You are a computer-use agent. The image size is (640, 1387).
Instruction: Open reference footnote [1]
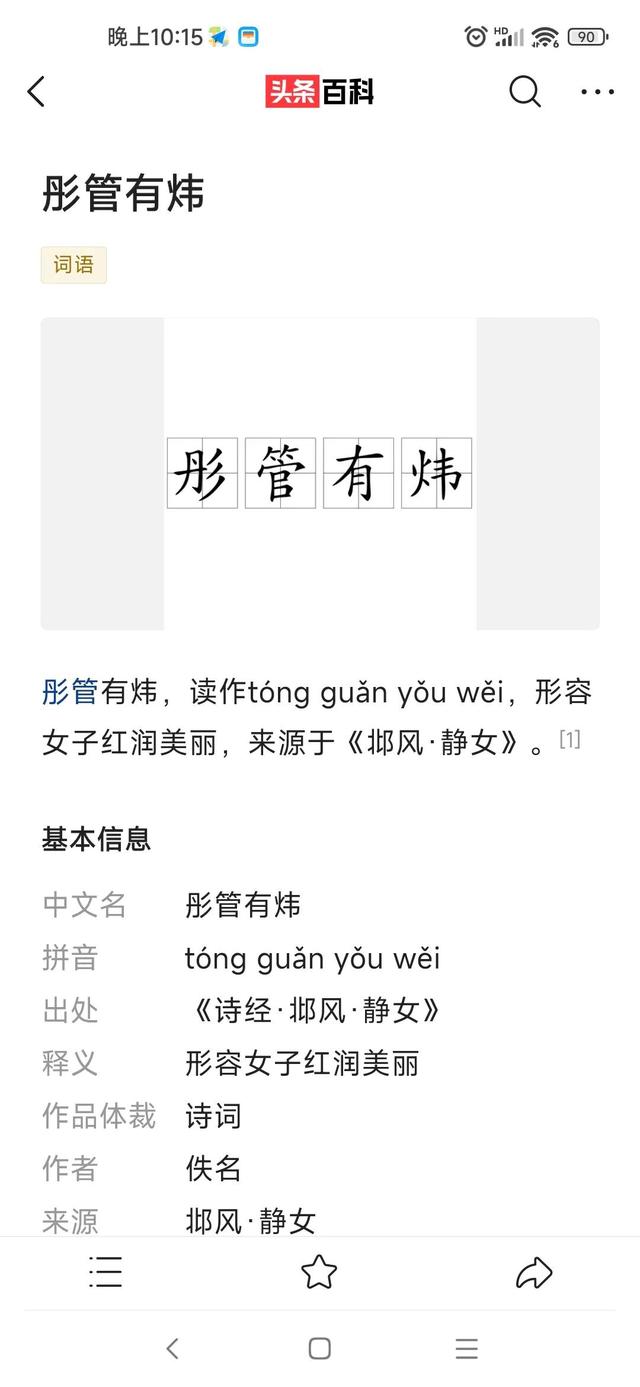click(569, 740)
